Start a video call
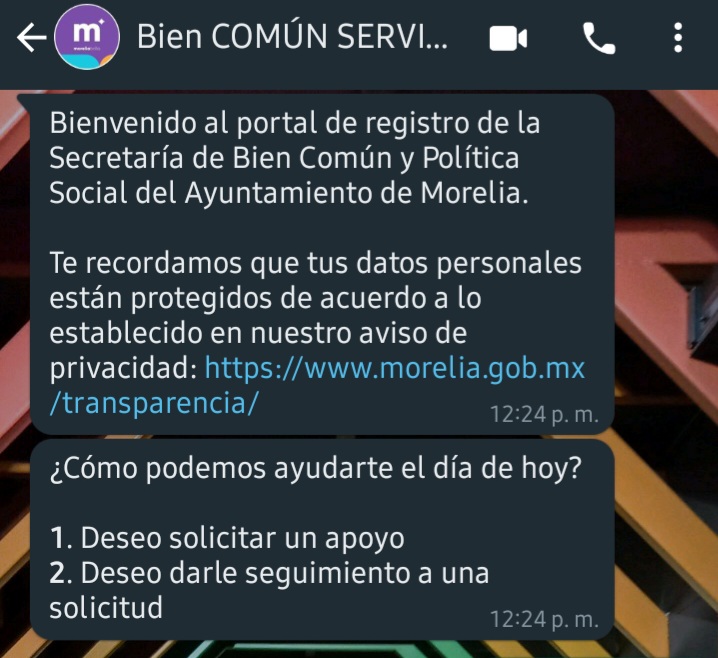This screenshot has width=718, height=658. (508, 39)
